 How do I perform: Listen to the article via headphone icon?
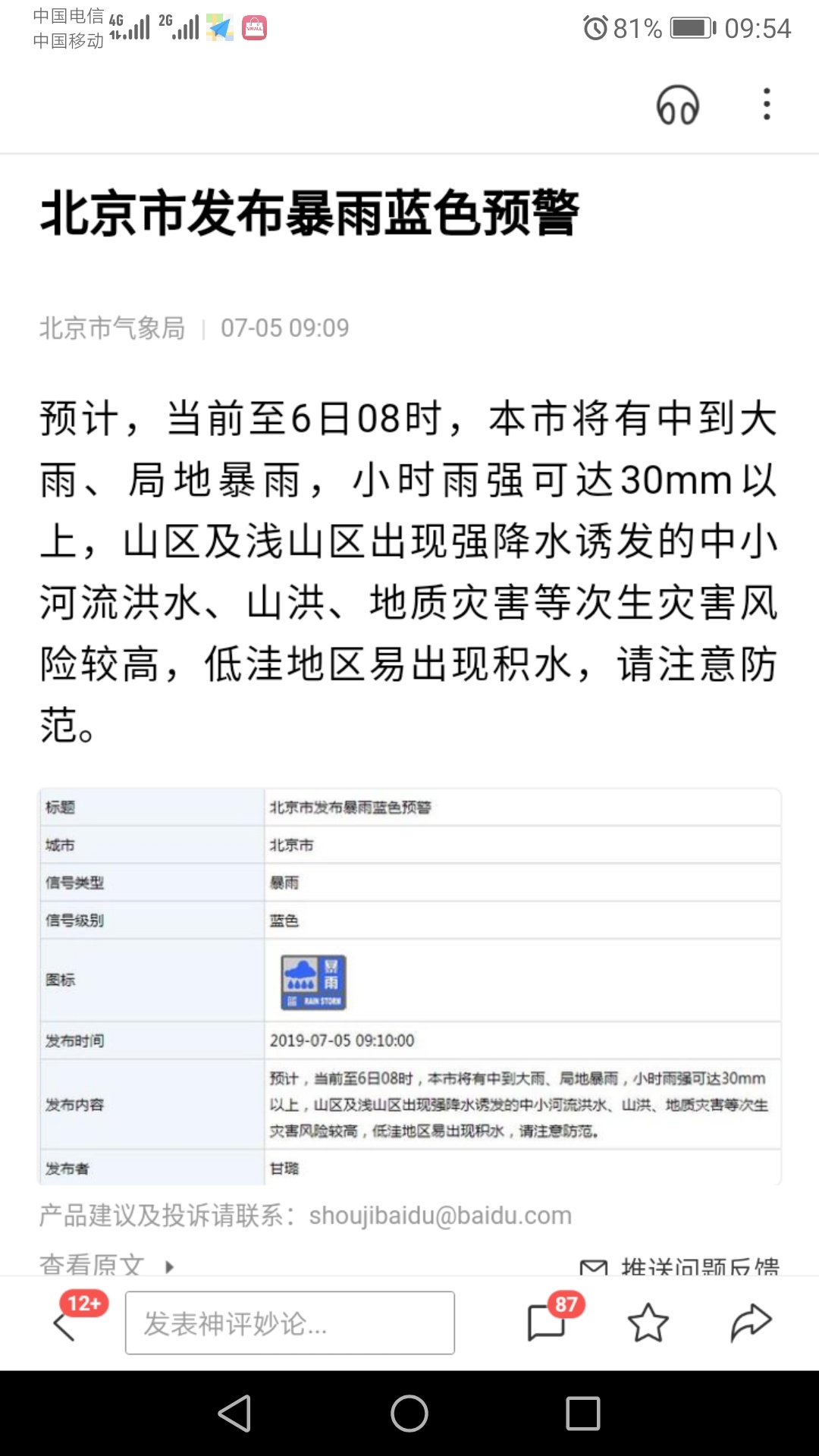(677, 105)
